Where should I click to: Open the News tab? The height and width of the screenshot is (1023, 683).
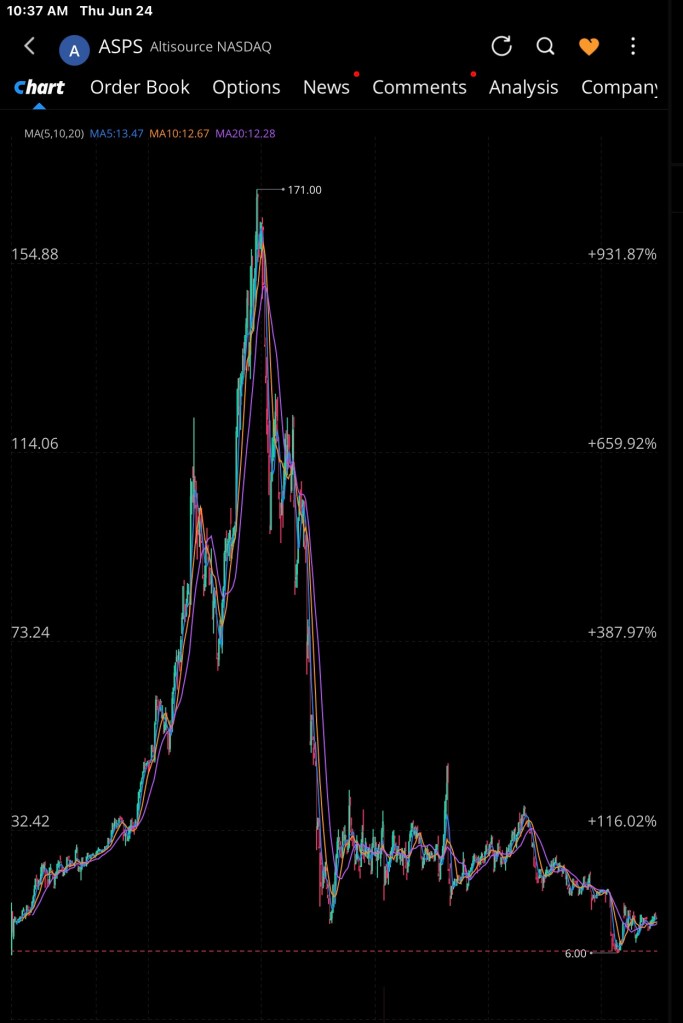[326, 87]
